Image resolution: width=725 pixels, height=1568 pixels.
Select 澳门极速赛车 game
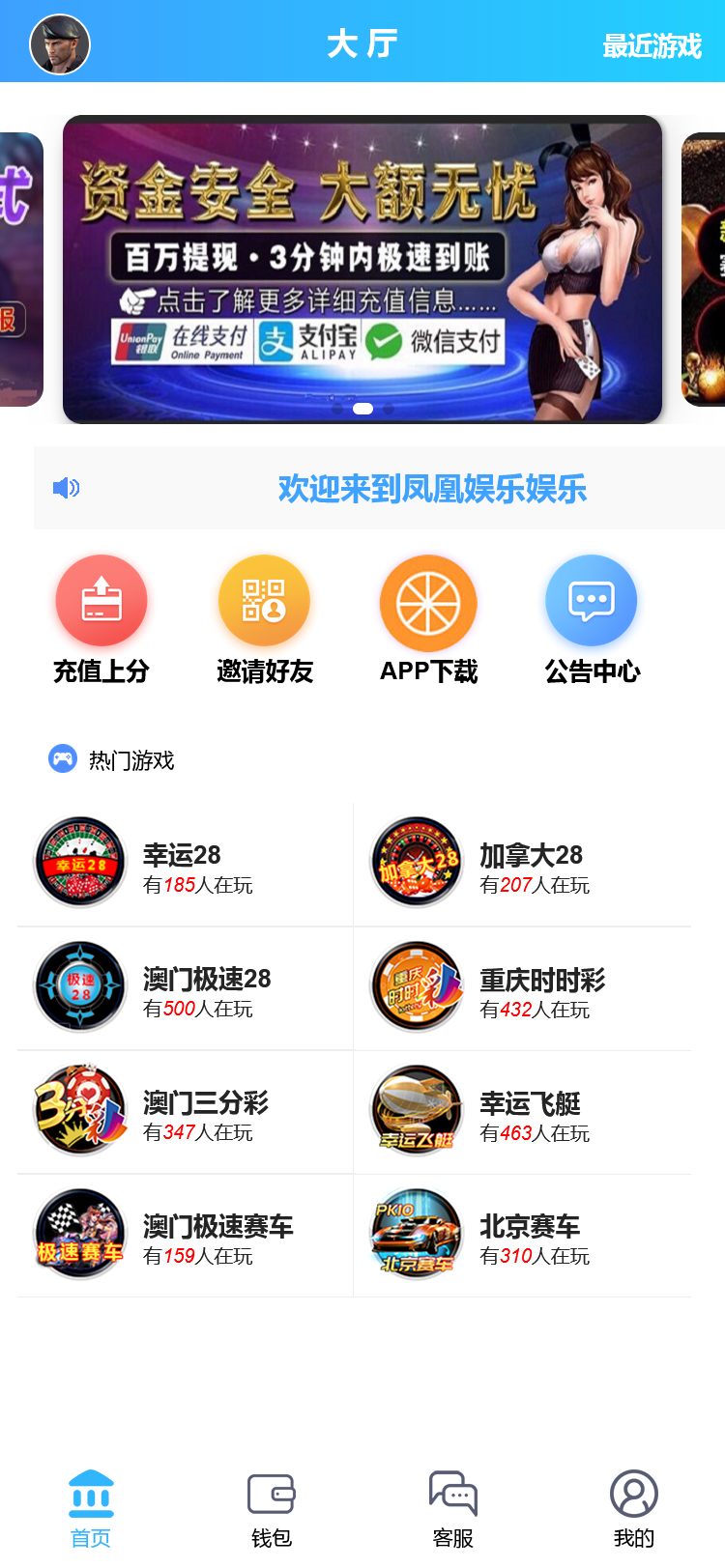coord(184,1236)
